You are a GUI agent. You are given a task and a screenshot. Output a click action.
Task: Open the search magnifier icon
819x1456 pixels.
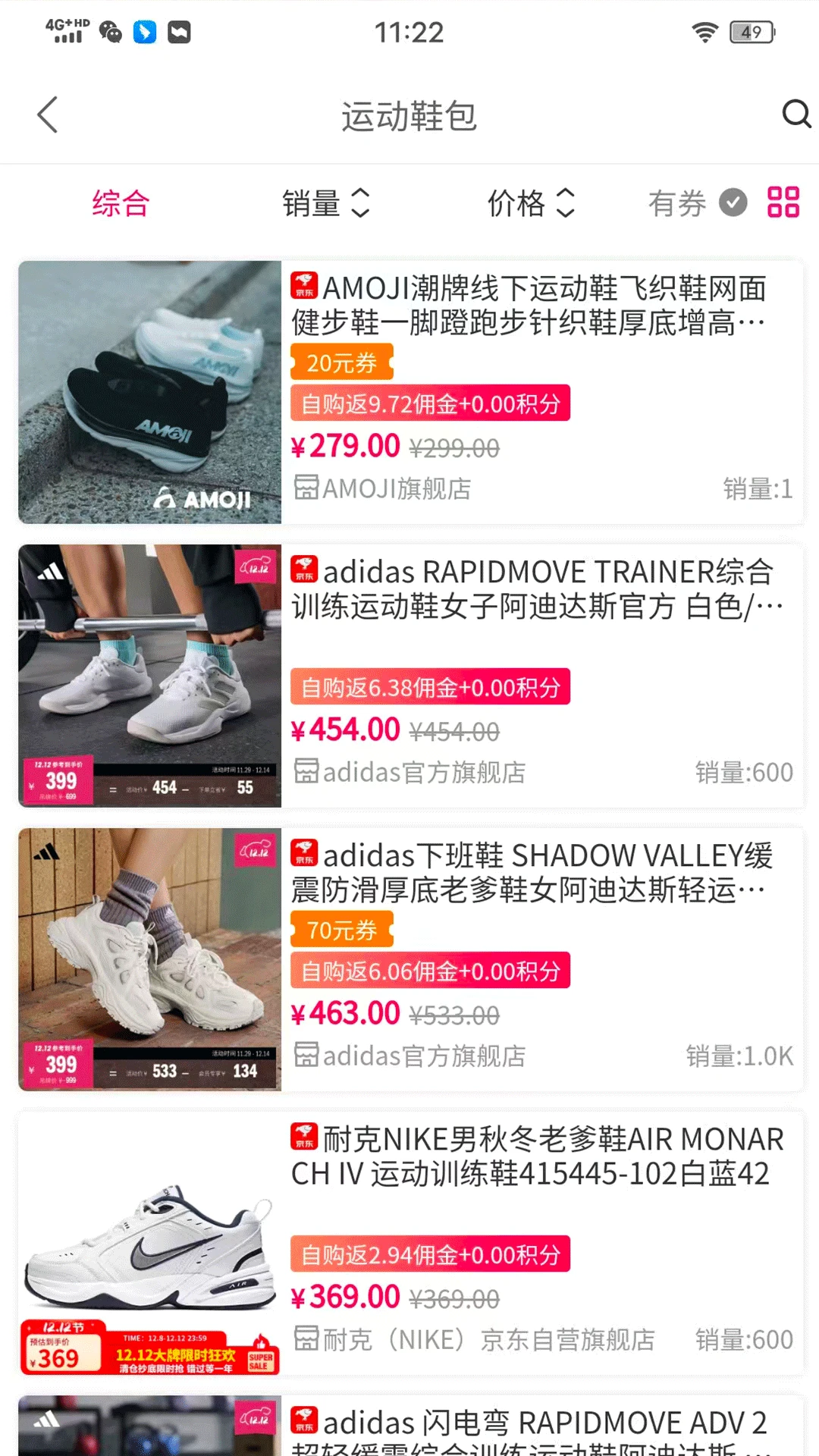coord(796,115)
